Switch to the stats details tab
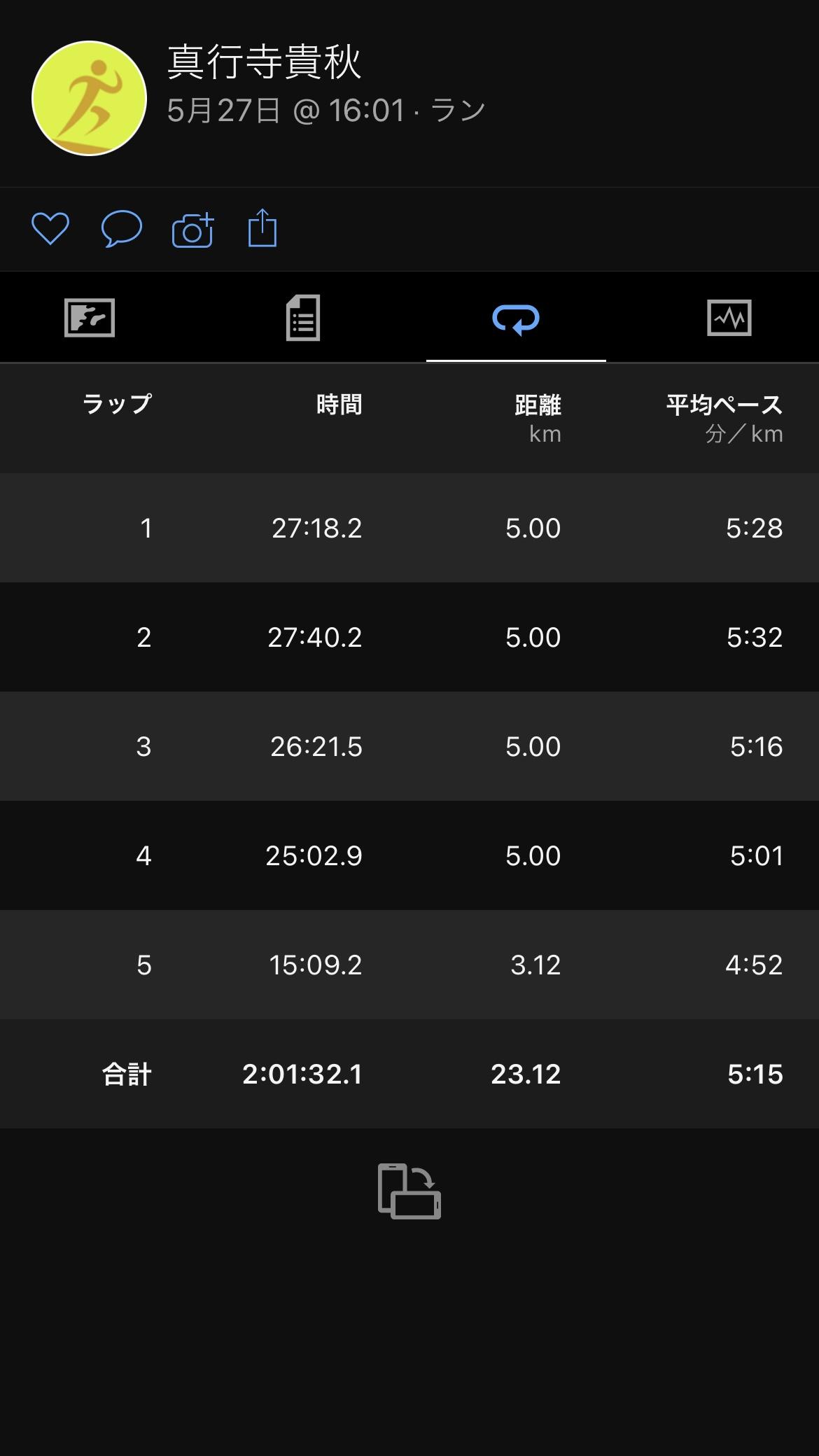819x1456 pixels. (303, 318)
